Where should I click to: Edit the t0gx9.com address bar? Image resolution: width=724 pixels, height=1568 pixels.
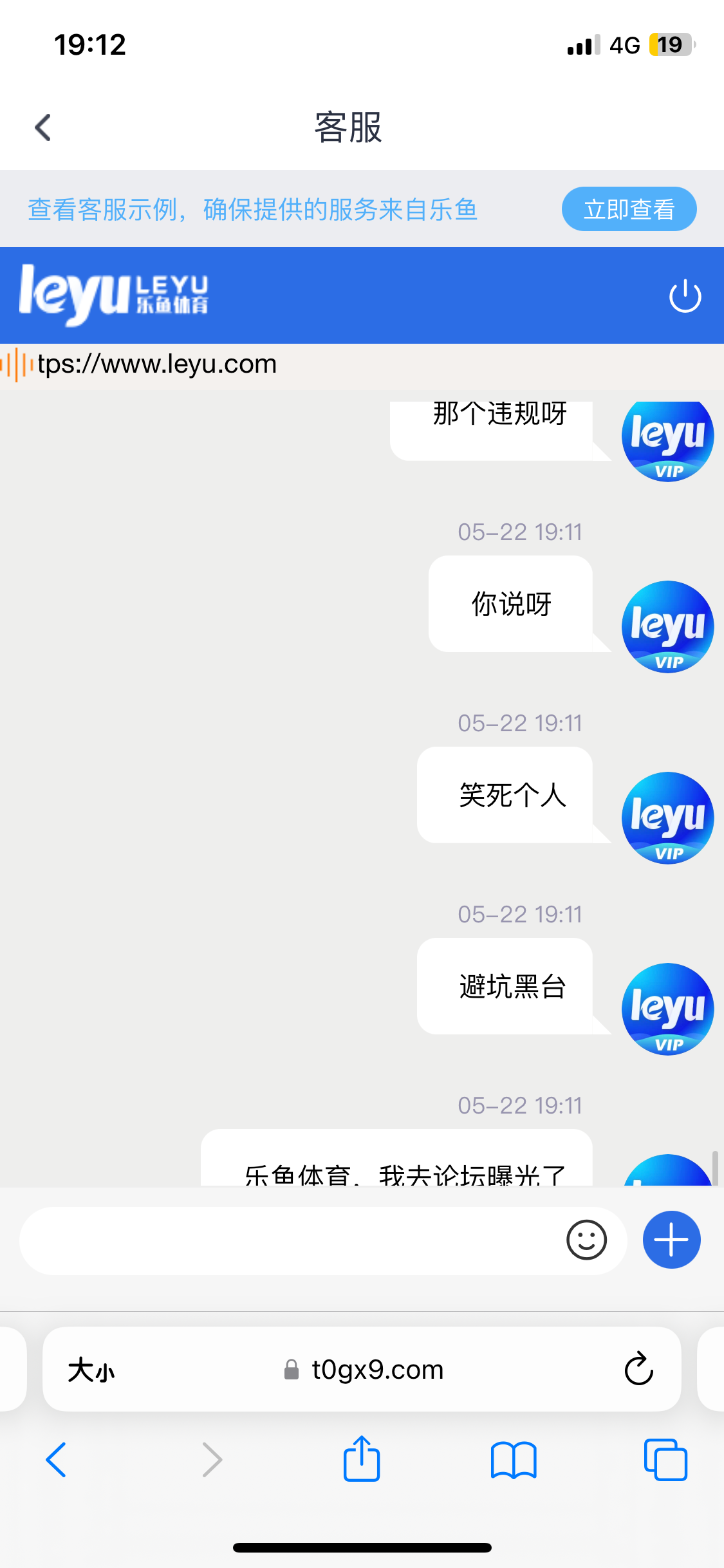point(377,1370)
